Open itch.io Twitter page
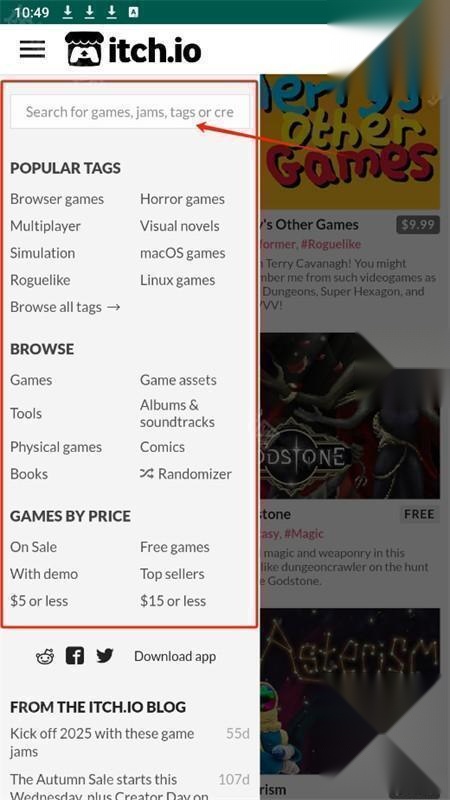The image size is (450, 800). click(105, 656)
